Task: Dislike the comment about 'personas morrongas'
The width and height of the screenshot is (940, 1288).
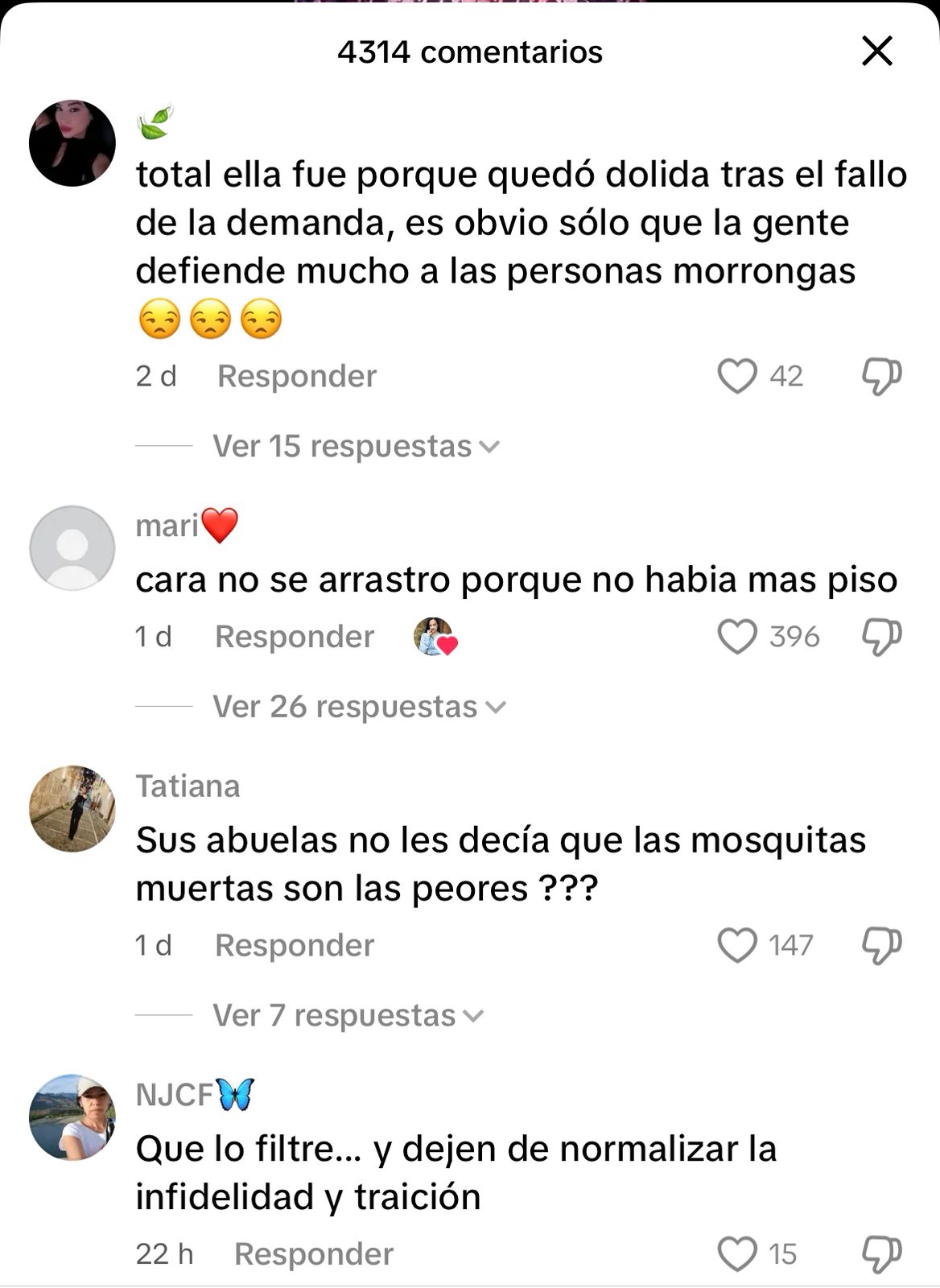Action: 881,376
